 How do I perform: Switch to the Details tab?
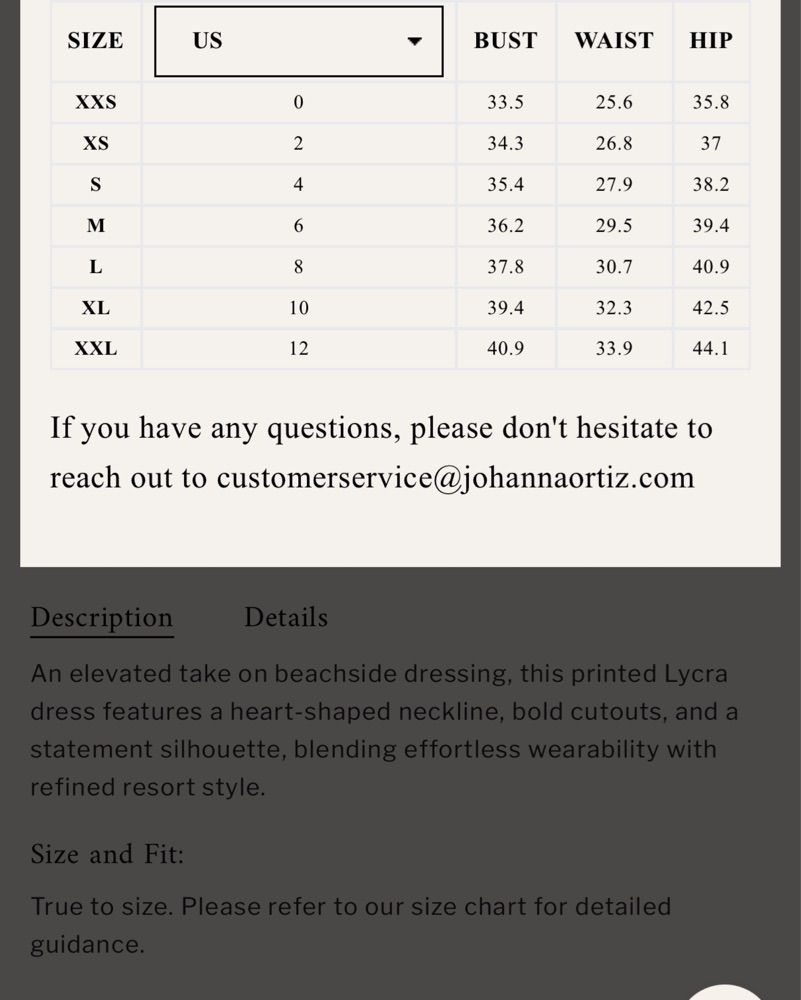pyautogui.click(x=286, y=617)
